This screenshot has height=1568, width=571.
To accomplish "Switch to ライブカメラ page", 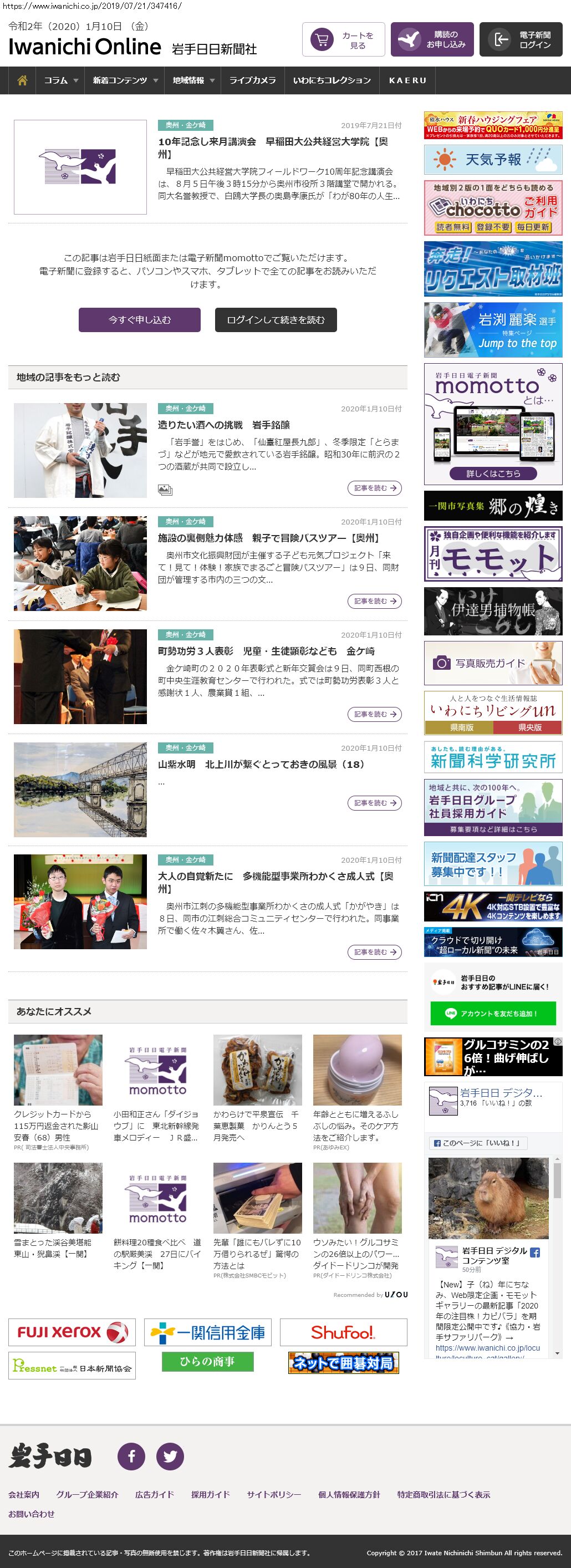I will tap(252, 80).
